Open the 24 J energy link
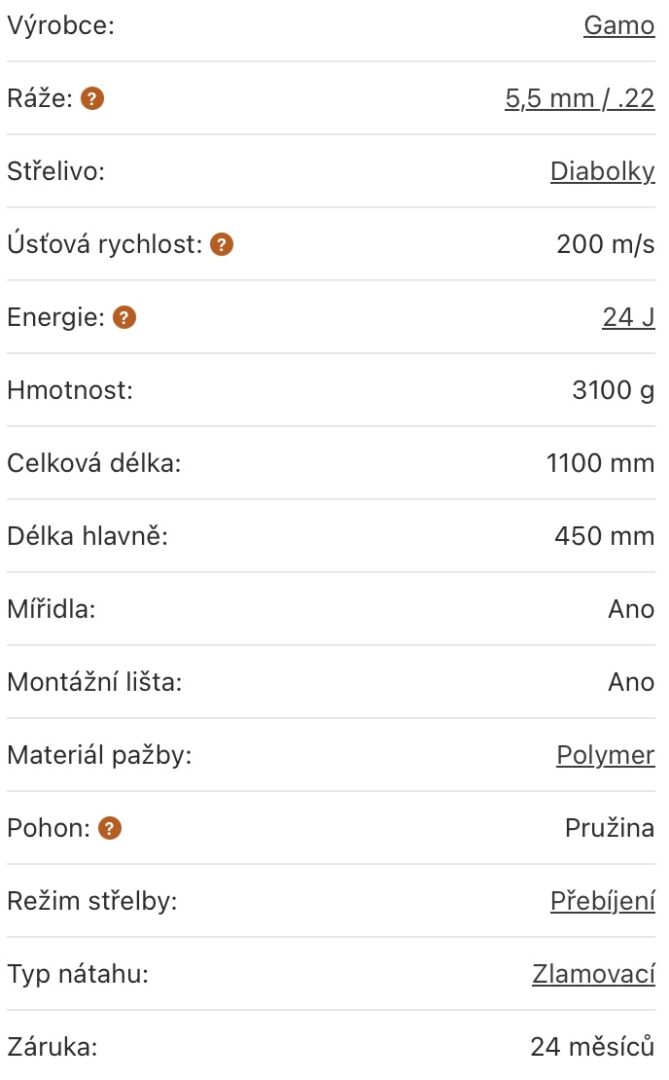Screen dimensions: 669x1080 tap(628, 317)
